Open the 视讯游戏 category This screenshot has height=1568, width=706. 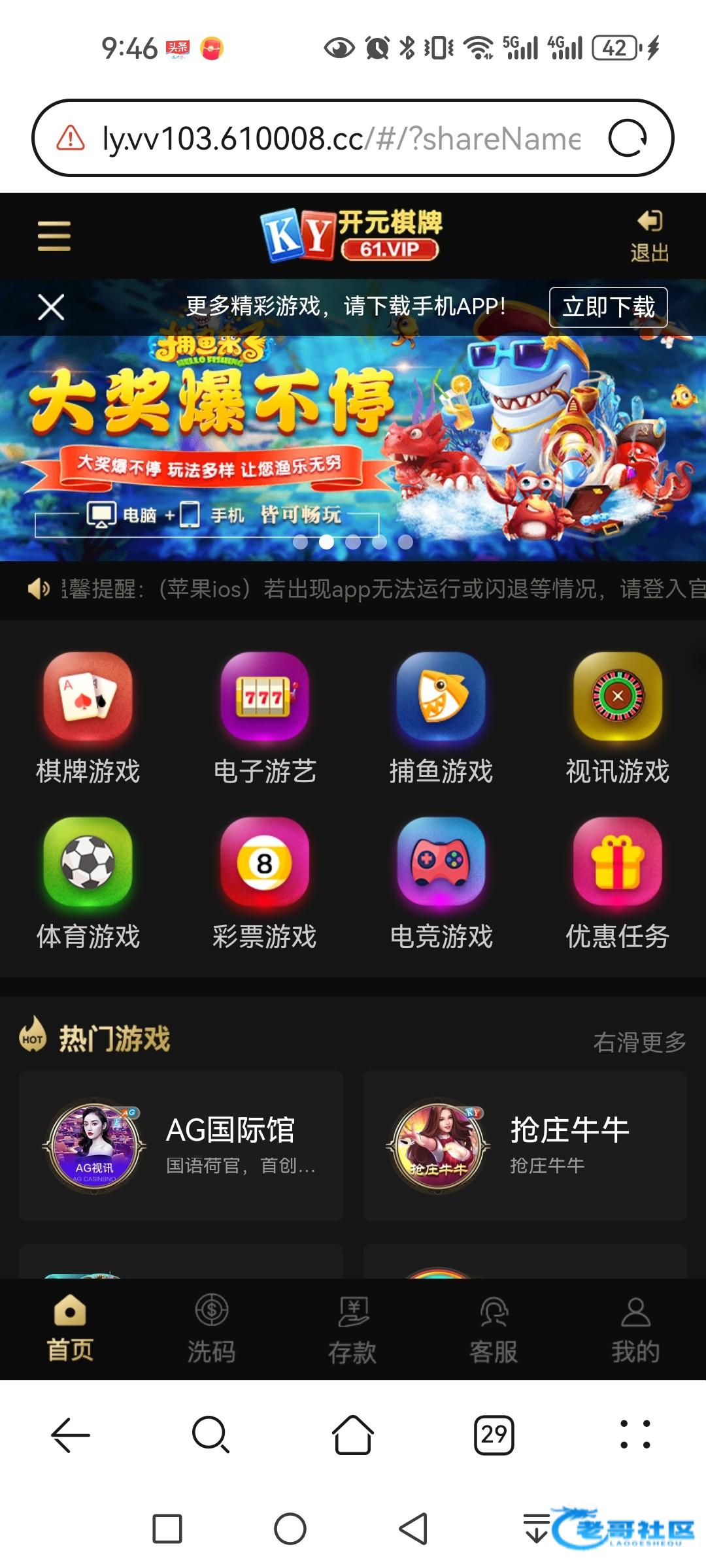coord(618,719)
